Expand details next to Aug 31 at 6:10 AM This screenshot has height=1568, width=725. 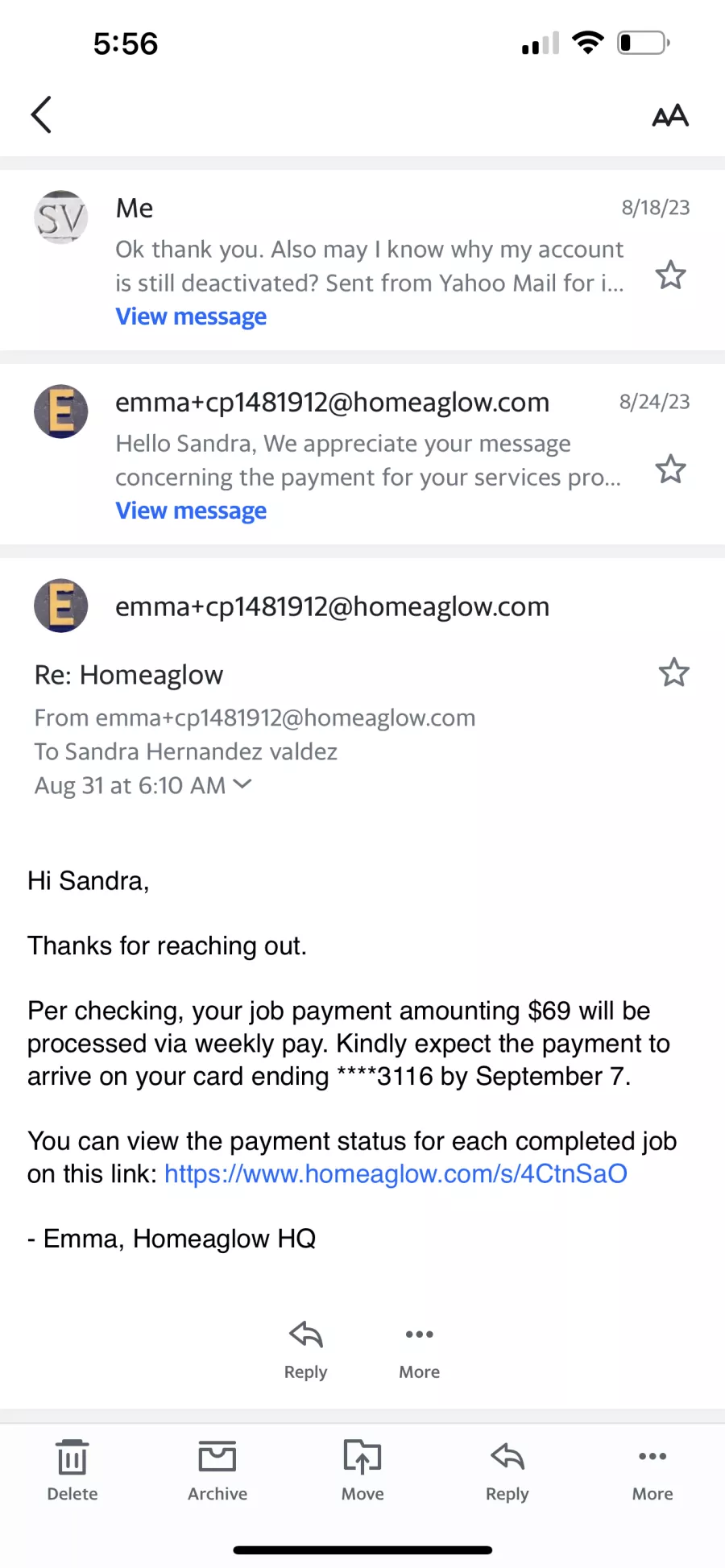tap(242, 784)
